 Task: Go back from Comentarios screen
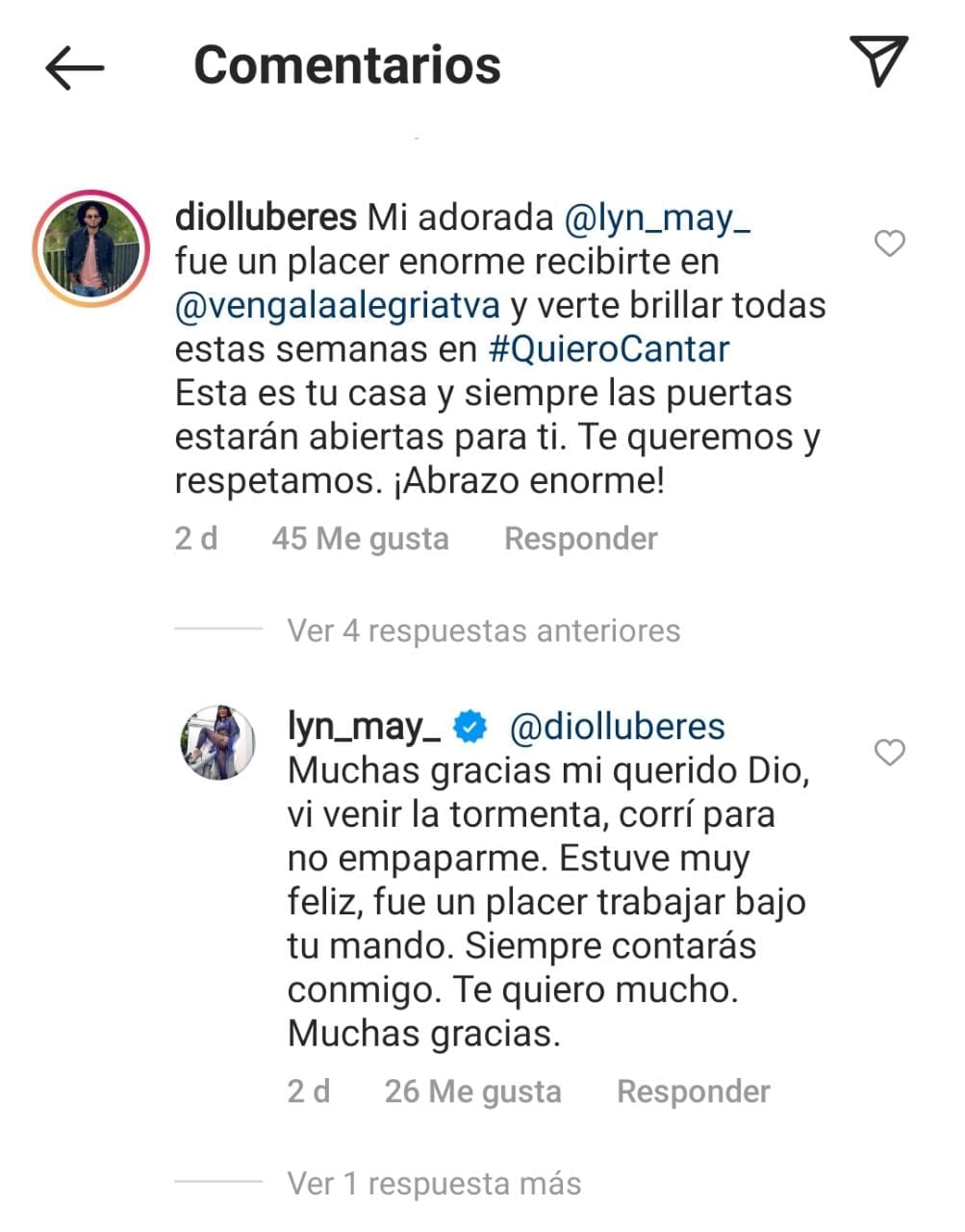[x=74, y=66]
